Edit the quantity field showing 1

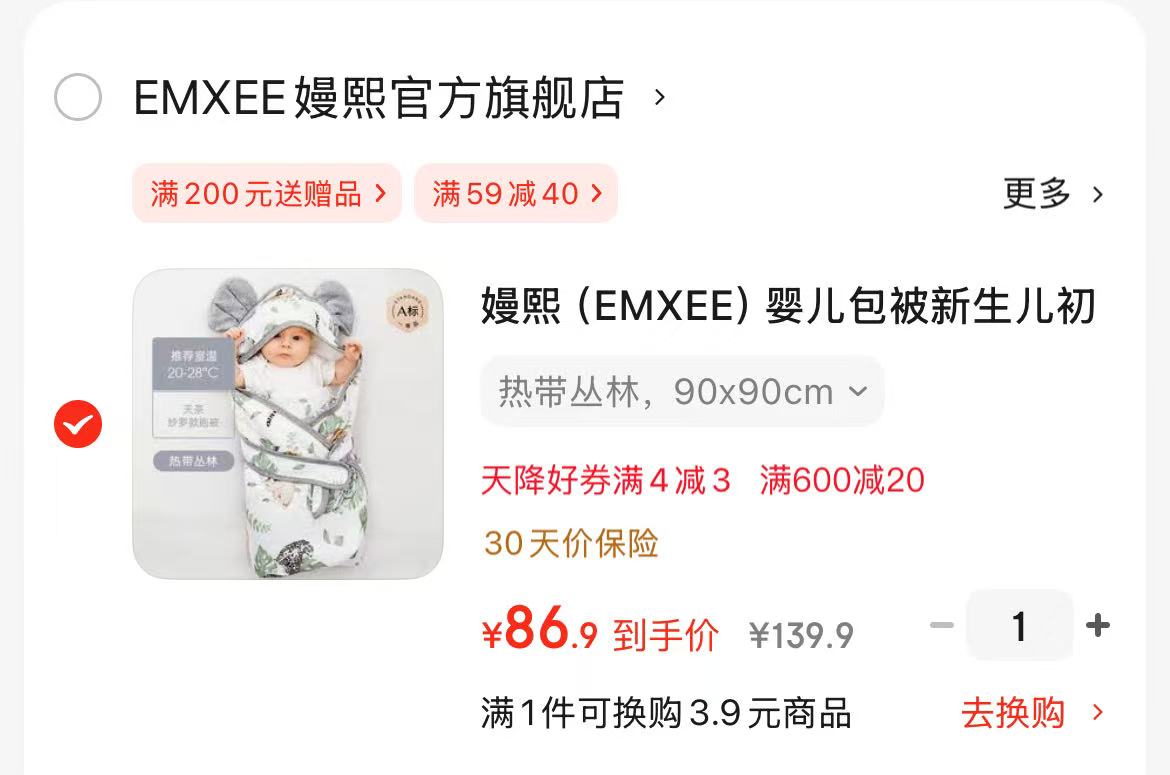pos(1019,626)
